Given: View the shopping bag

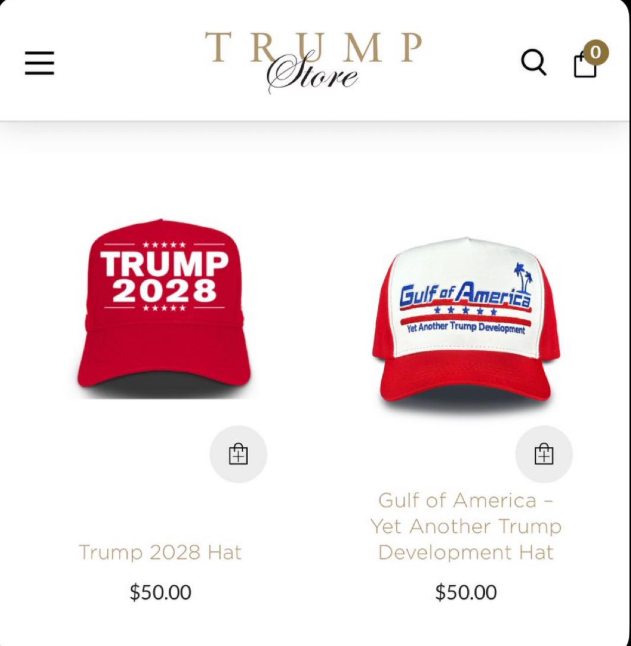Looking at the screenshot, I should click(x=586, y=64).
